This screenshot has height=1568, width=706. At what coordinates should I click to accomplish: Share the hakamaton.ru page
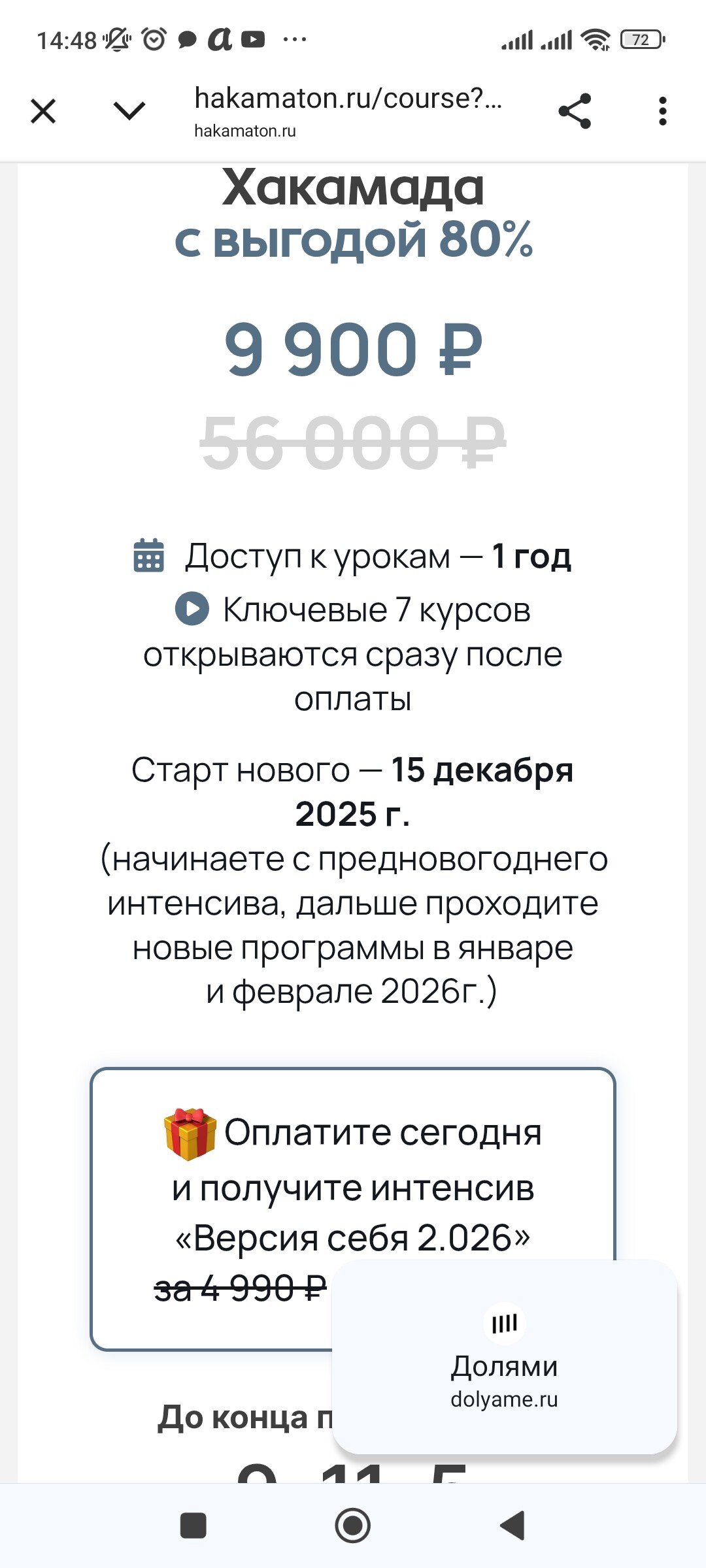pyautogui.click(x=575, y=111)
